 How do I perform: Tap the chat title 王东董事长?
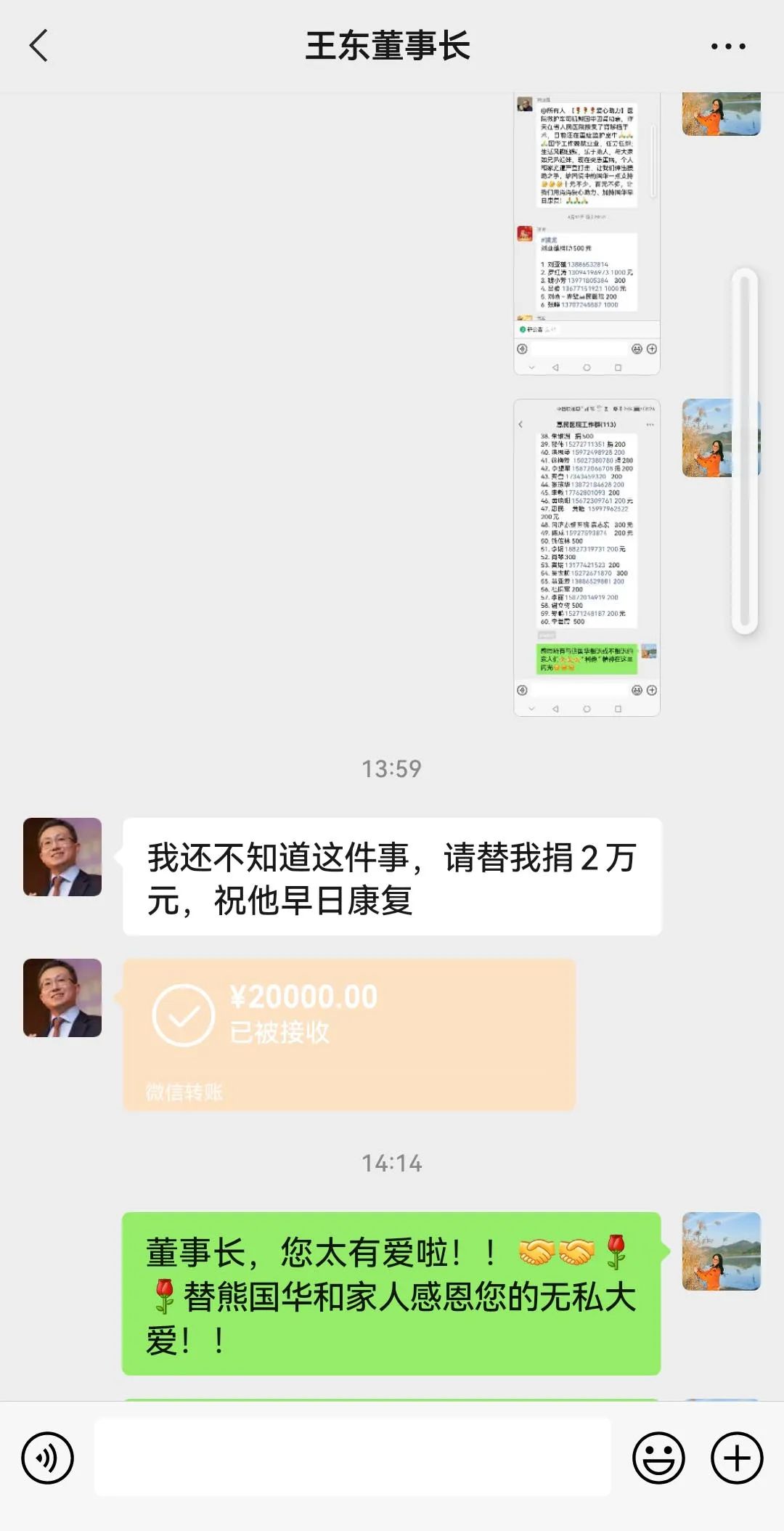392,45
